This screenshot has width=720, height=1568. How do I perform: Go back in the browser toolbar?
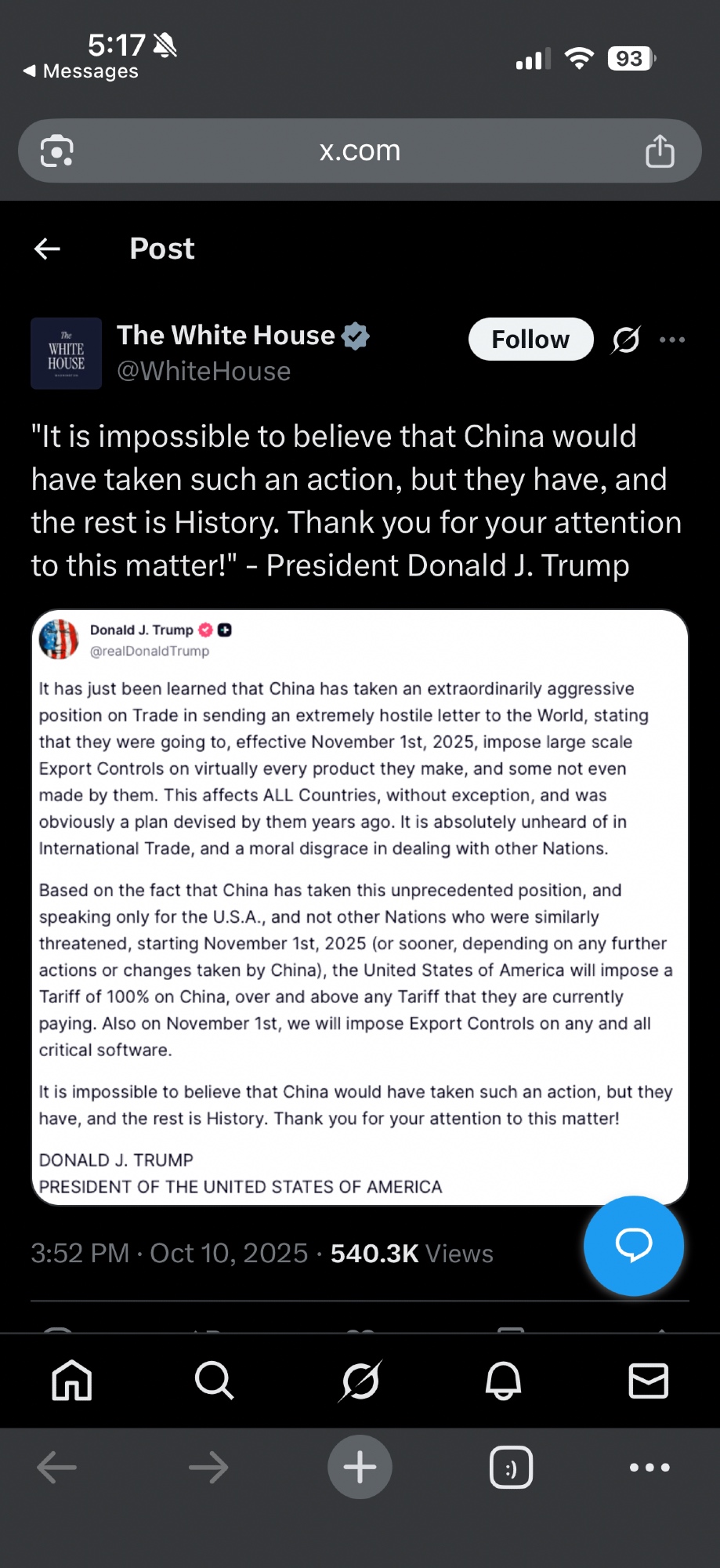[x=57, y=1467]
